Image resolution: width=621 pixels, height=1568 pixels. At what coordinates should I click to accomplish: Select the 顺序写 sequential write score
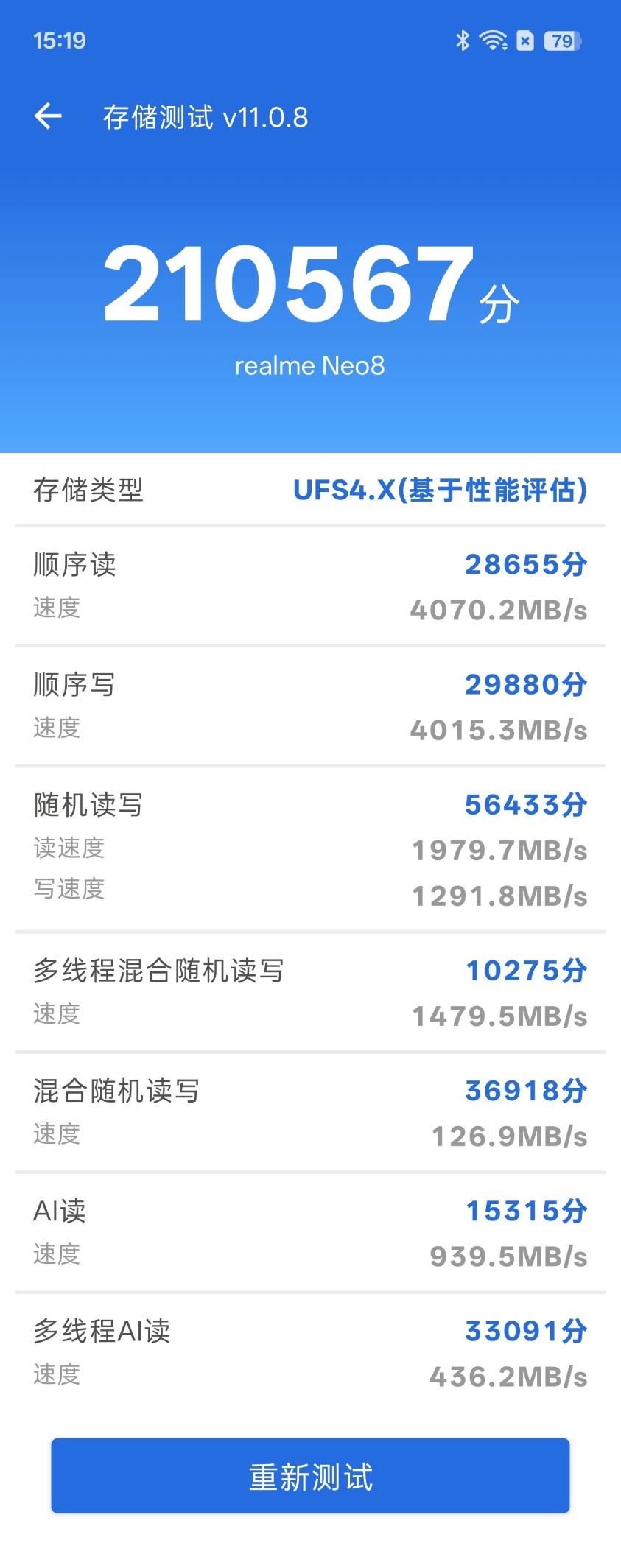click(525, 683)
